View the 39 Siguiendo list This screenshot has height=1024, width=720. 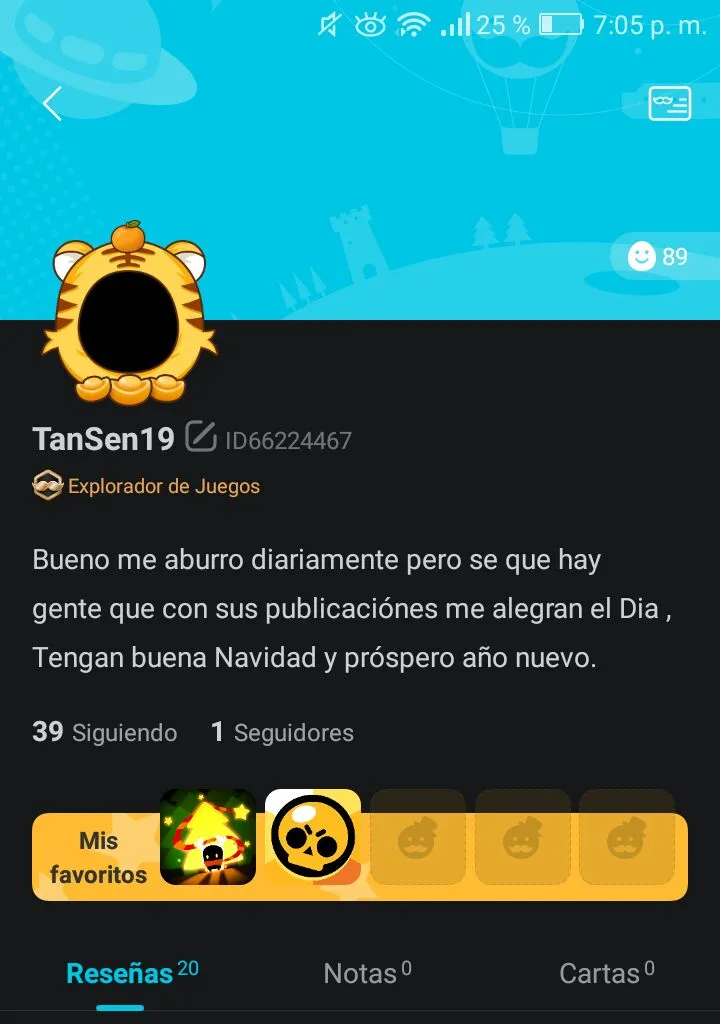pyautogui.click(x=104, y=732)
